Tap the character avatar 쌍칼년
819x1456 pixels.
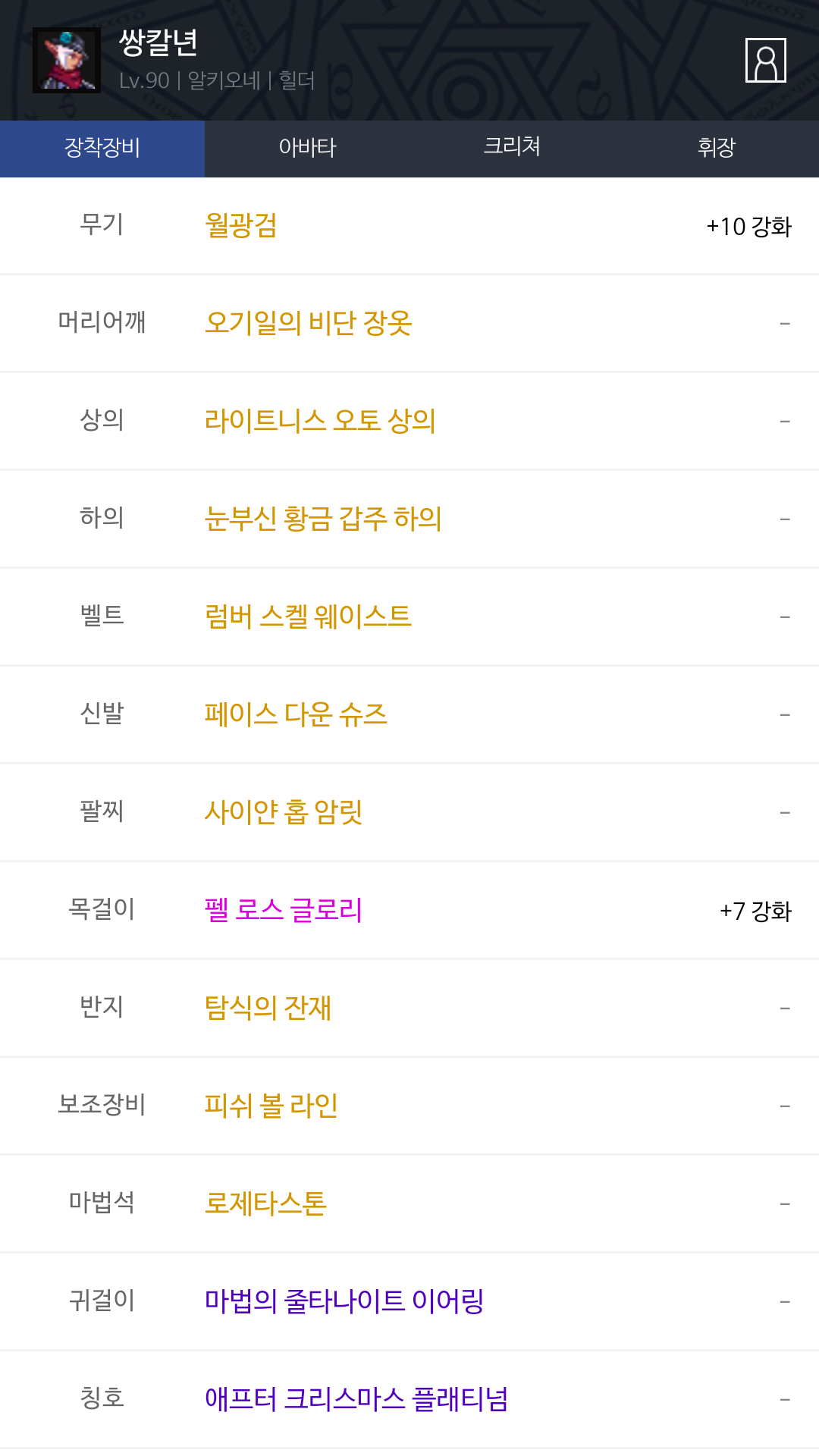tap(67, 60)
